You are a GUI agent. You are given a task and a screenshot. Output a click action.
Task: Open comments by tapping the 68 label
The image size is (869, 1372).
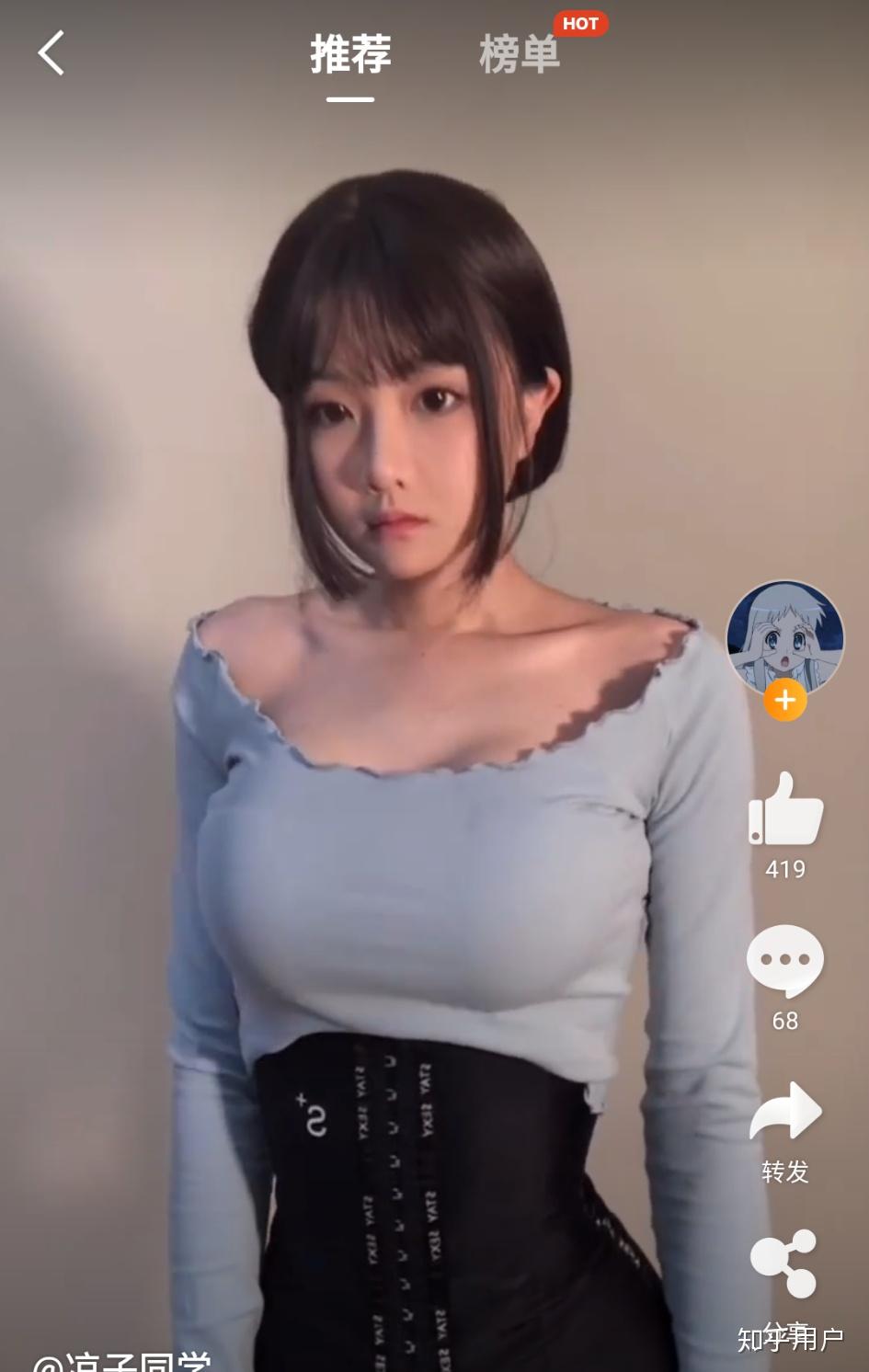[x=783, y=1021]
